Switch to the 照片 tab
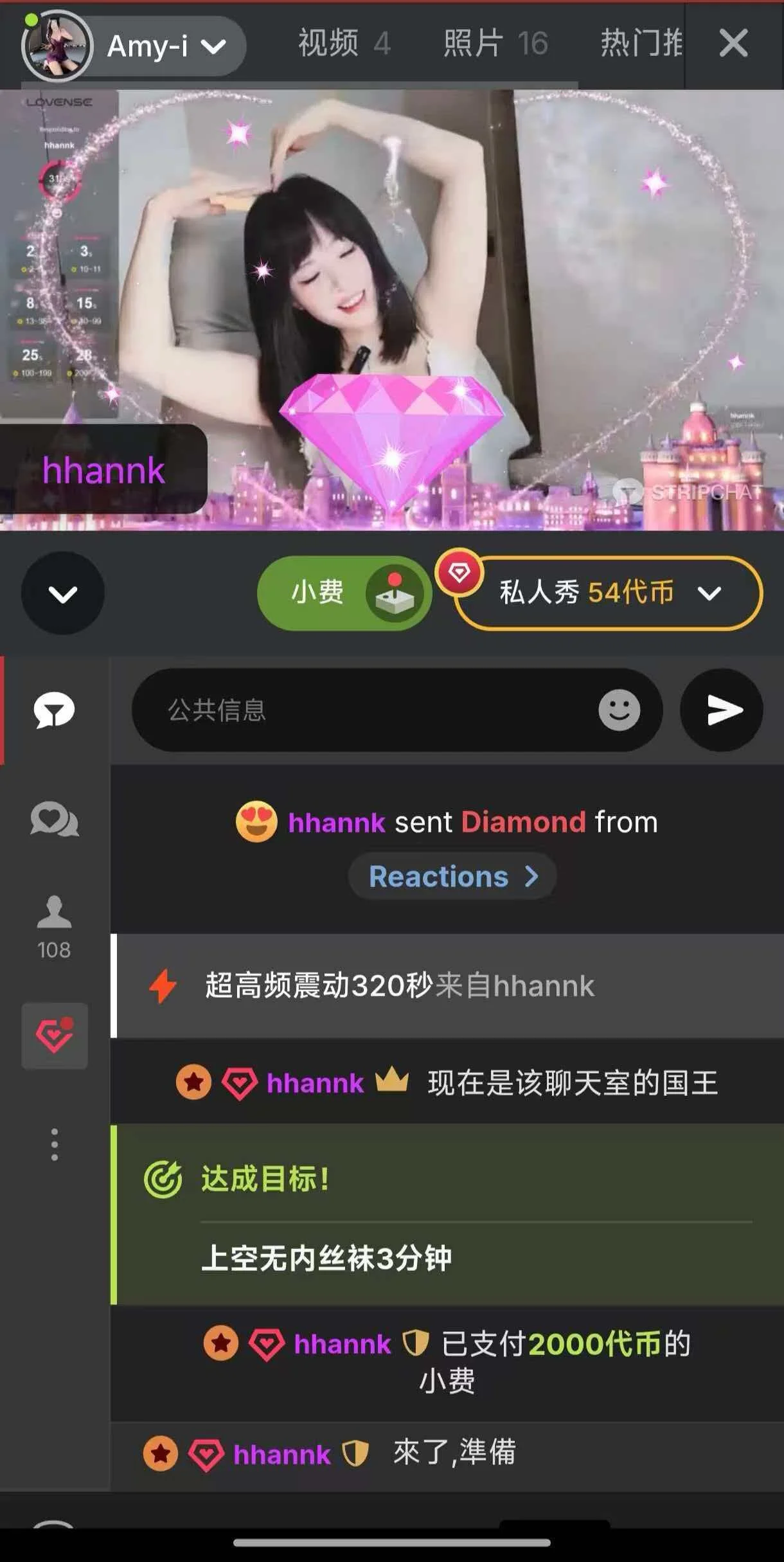This screenshot has height=1562, width=784. [x=495, y=44]
